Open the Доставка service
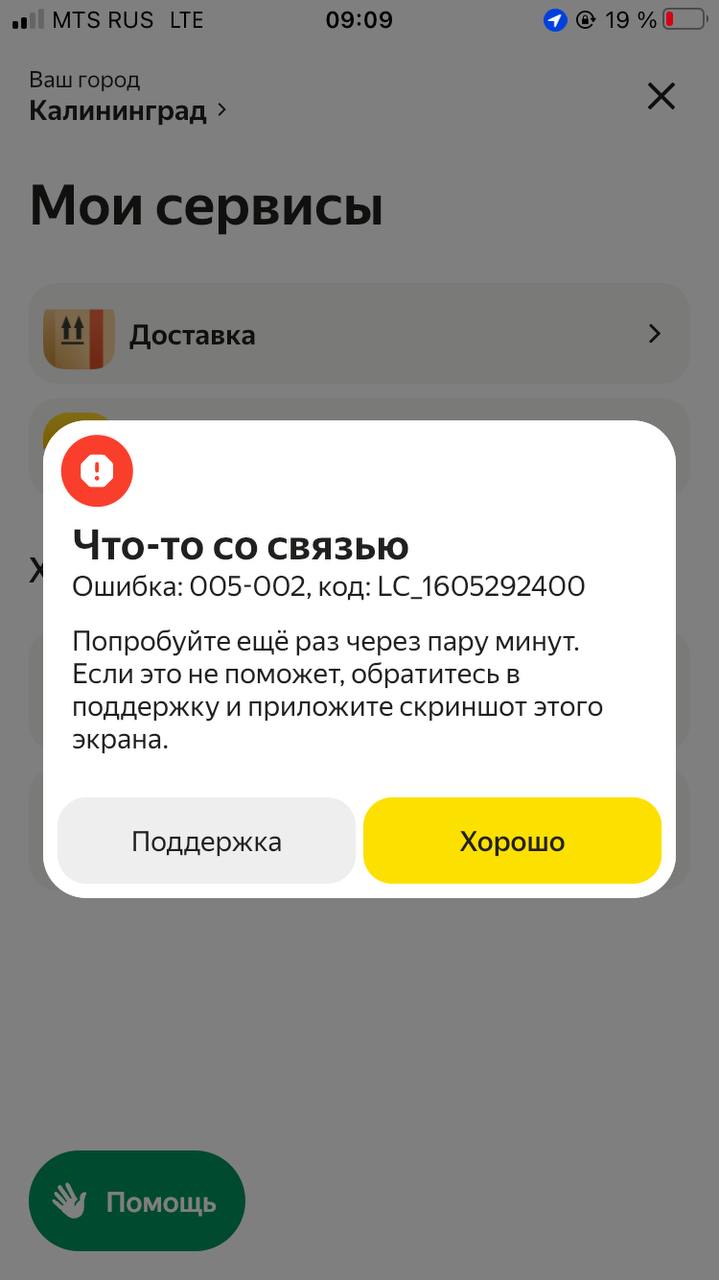719x1280 pixels. coord(359,334)
